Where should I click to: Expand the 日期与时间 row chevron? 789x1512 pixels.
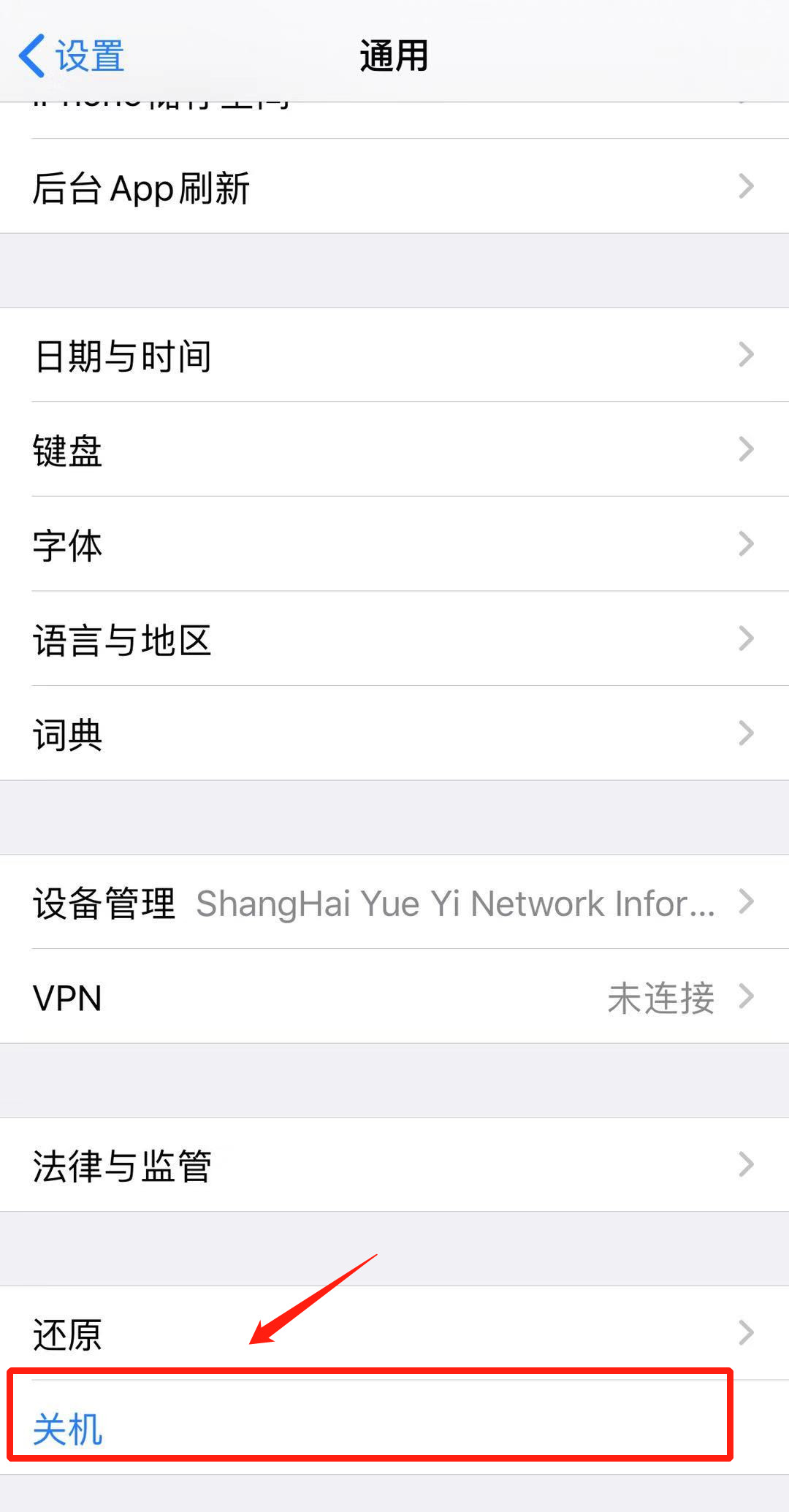746,356
